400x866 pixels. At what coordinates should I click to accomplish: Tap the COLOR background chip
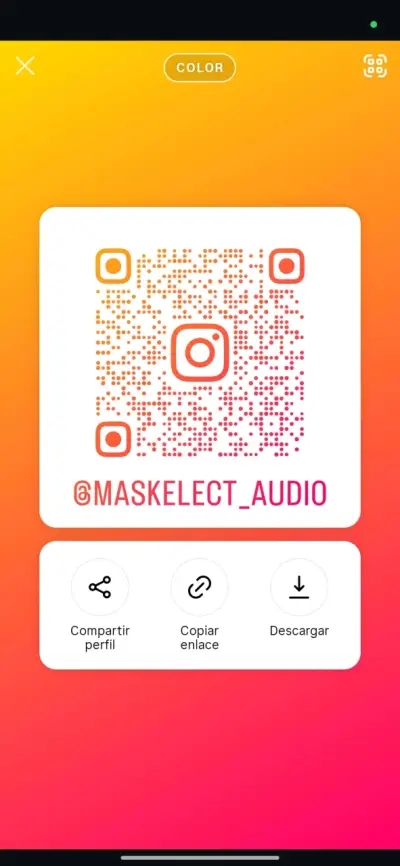tap(199, 67)
